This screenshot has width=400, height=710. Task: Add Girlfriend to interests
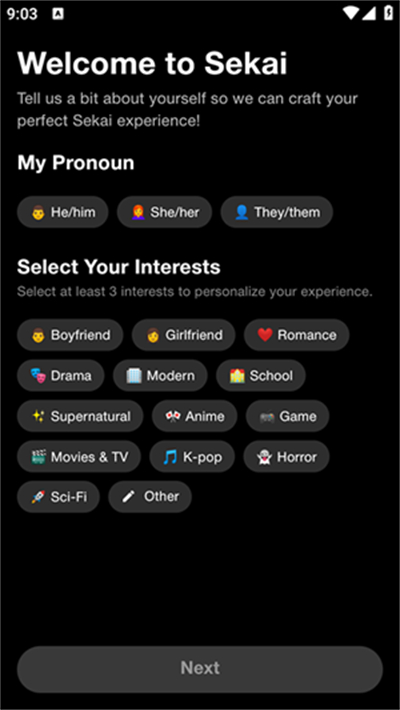183,335
